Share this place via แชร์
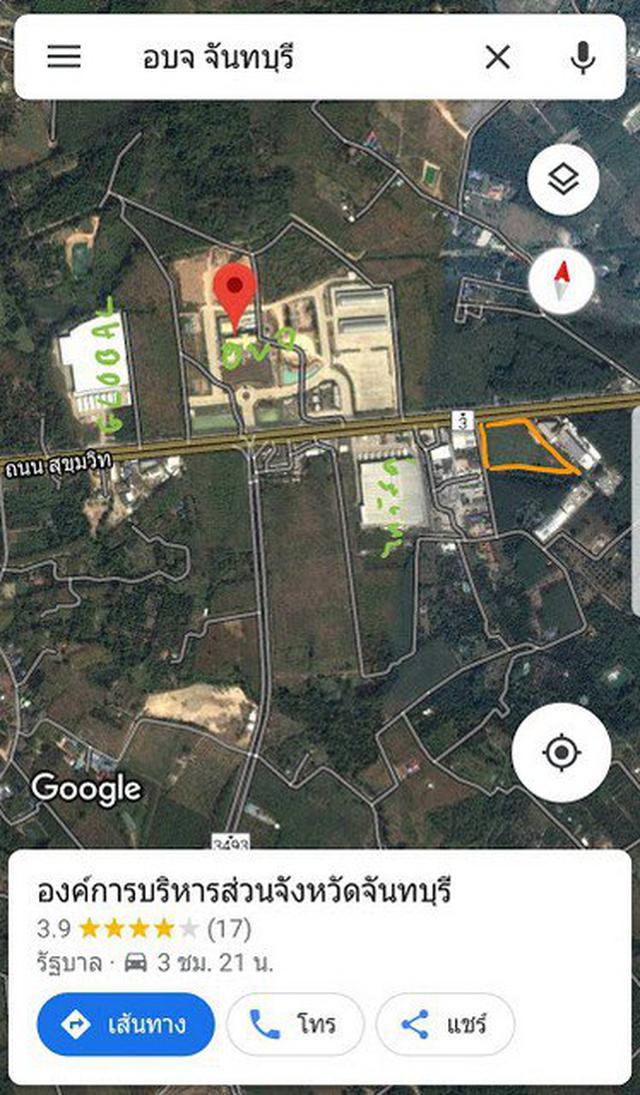The height and width of the screenshot is (1095, 640). [445, 1024]
